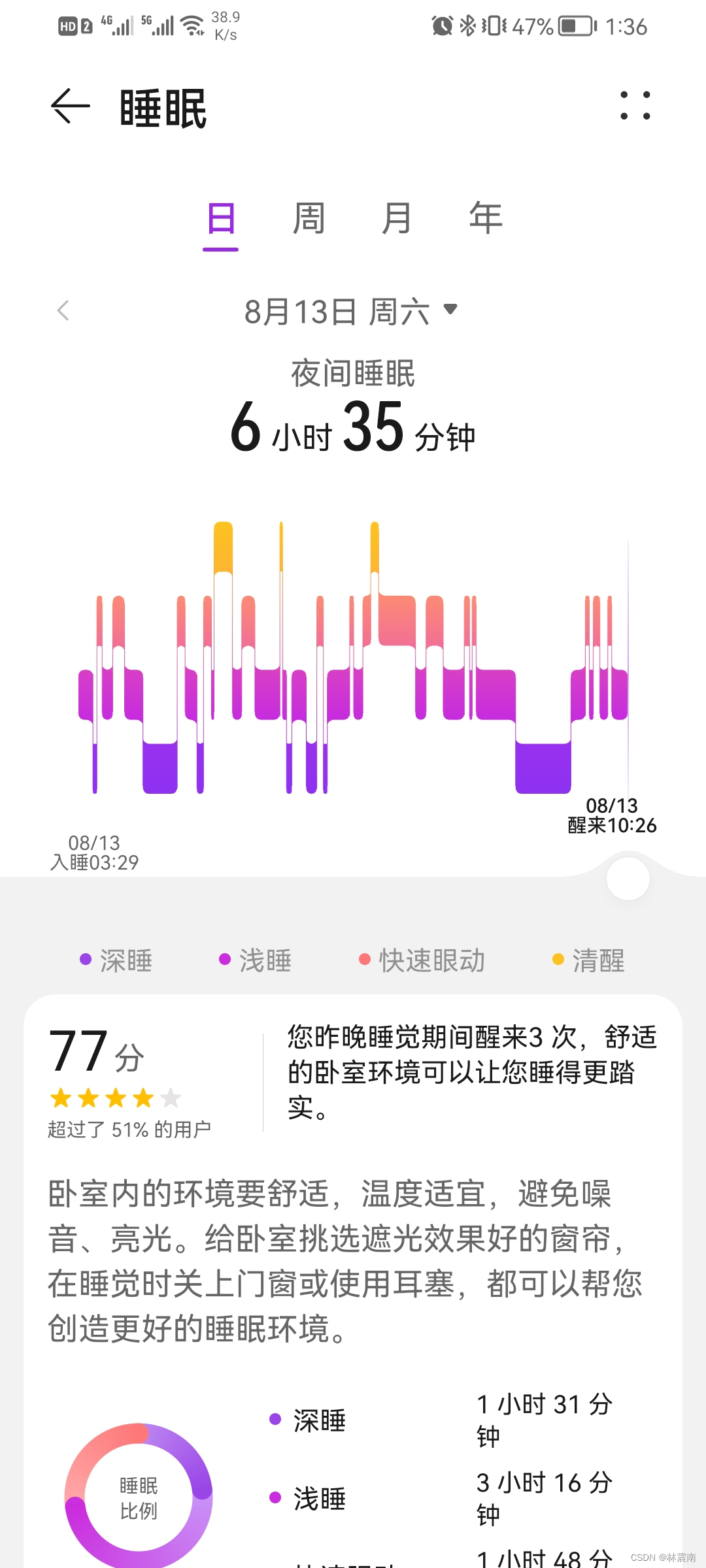706x1568 pixels.
Task: Tap the white handle below the sleep chart
Action: click(628, 879)
